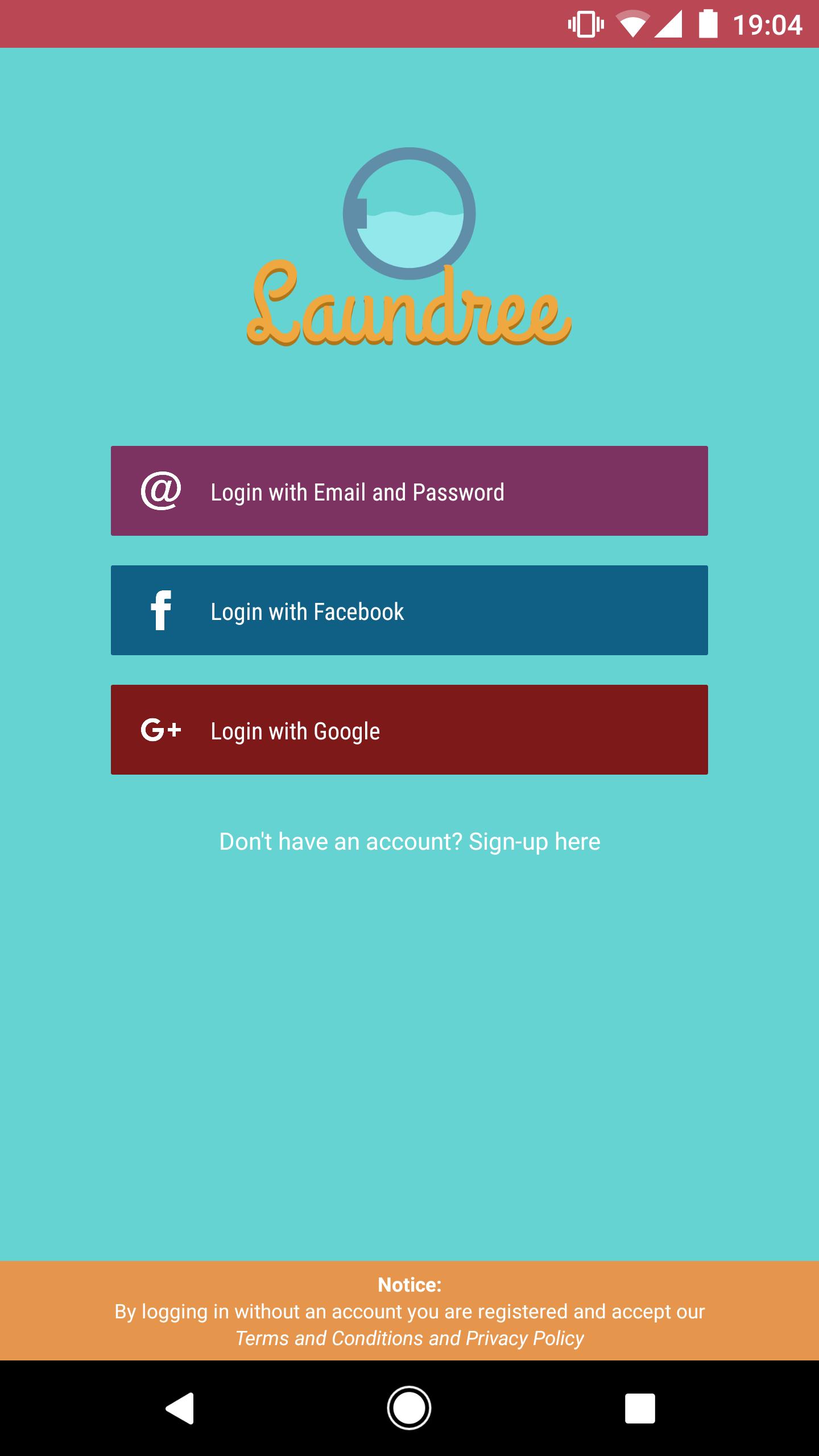Choose Login with Email and Password
The image size is (819, 1456).
tap(409, 491)
